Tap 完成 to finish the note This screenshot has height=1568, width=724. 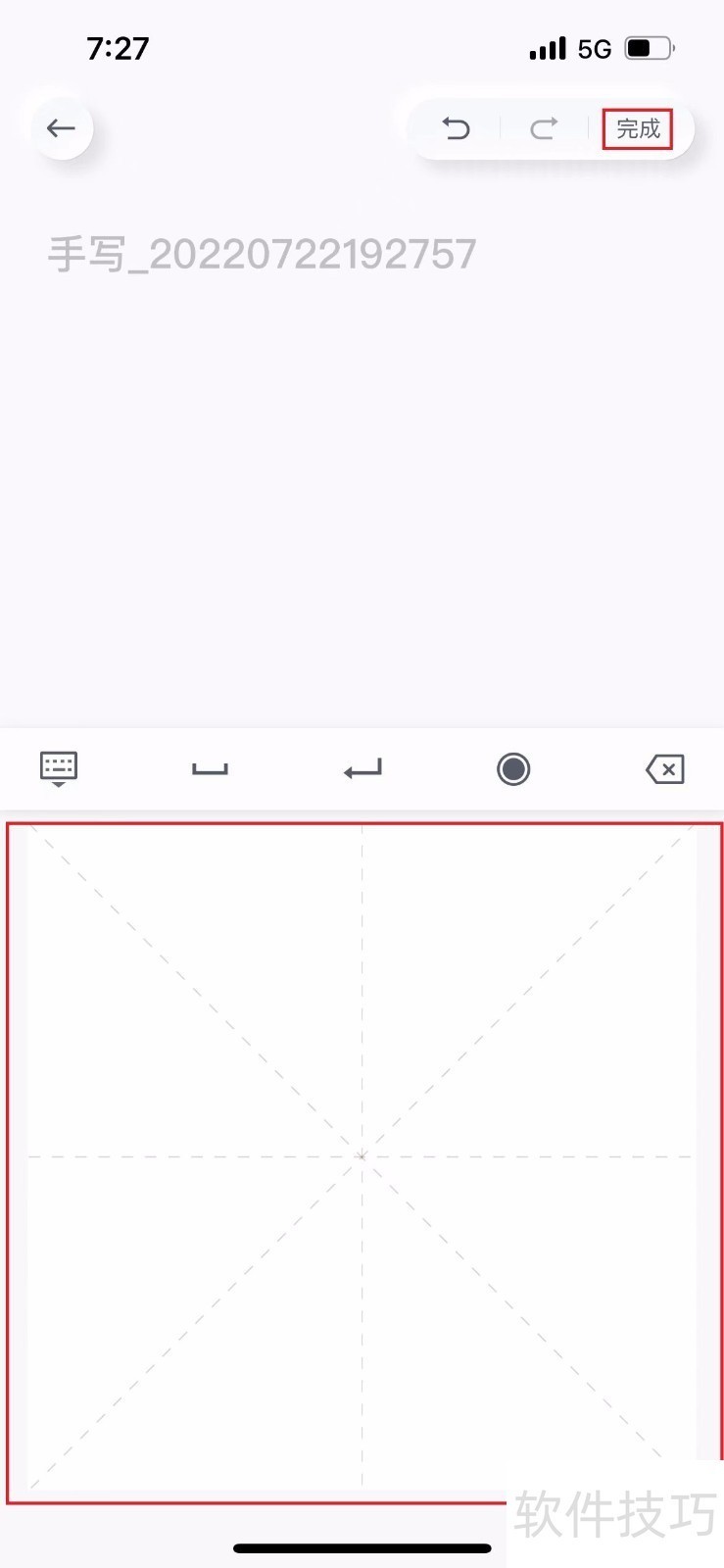pos(638,128)
